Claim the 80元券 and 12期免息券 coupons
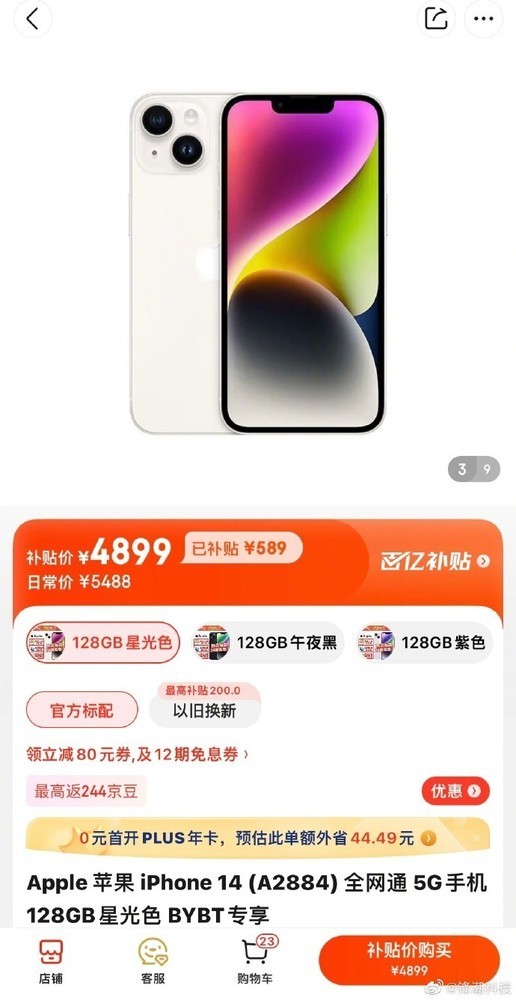 (138, 754)
